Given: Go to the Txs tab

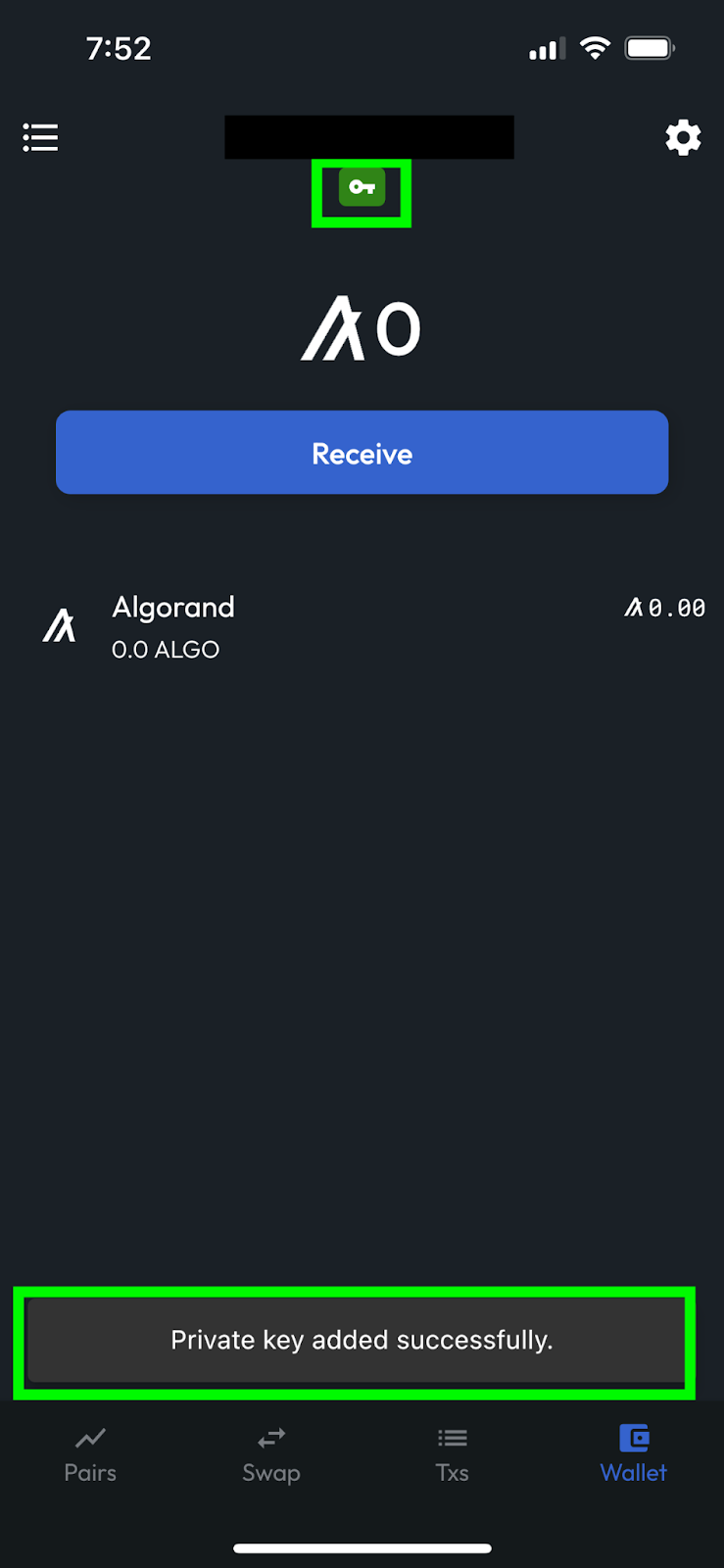Looking at the screenshot, I should point(453,1455).
